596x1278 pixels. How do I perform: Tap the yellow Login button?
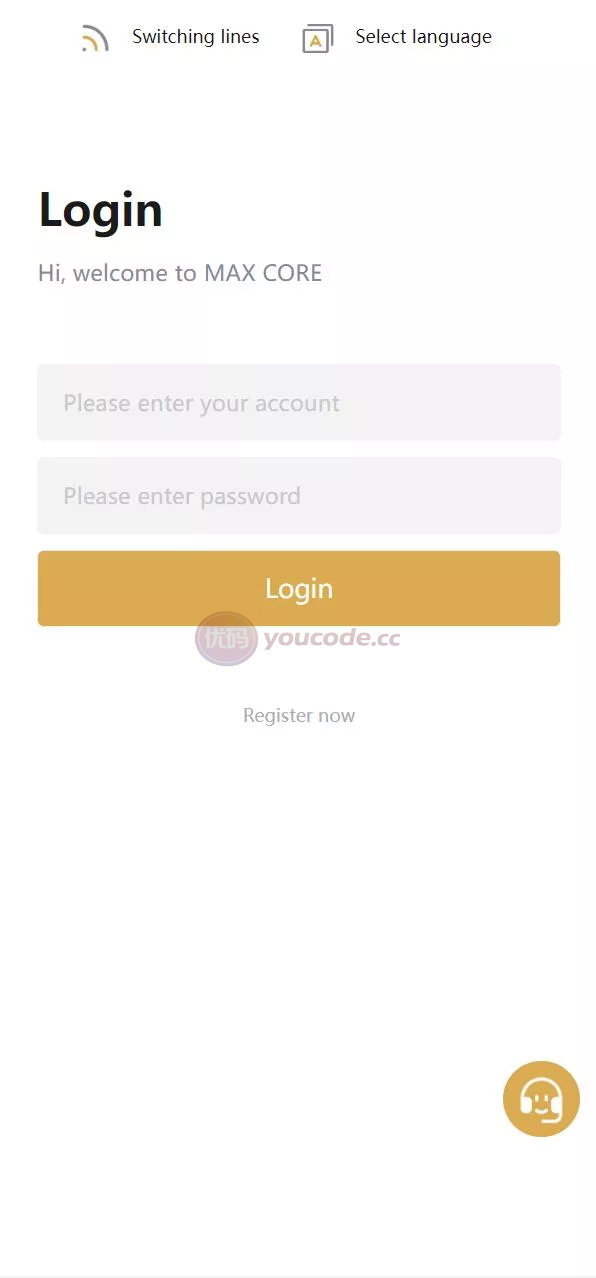pos(299,589)
